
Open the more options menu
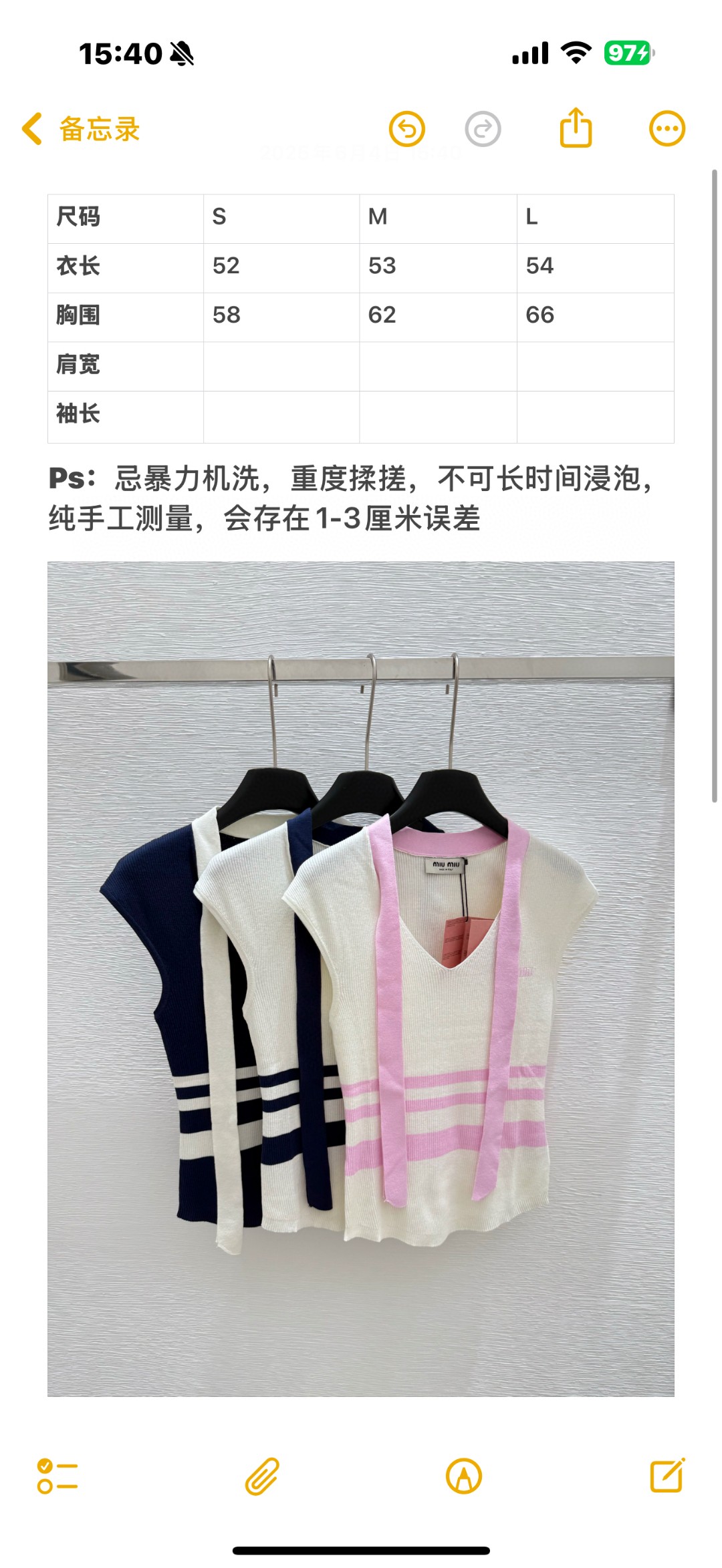tap(667, 128)
